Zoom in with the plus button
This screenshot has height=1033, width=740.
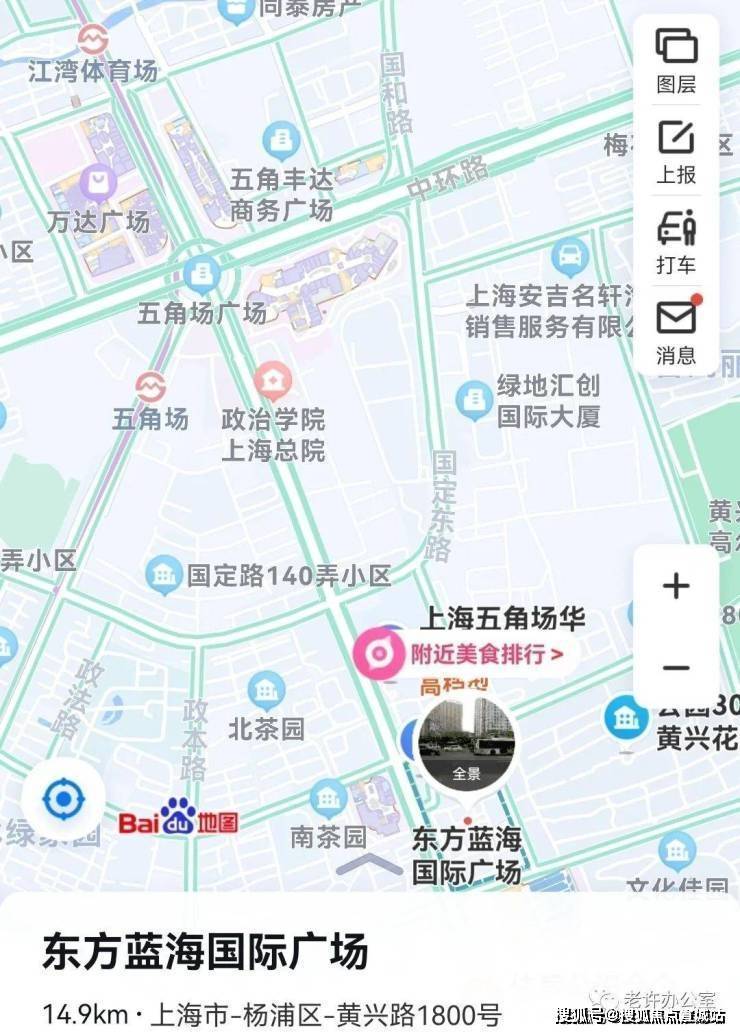tap(676, 586)
